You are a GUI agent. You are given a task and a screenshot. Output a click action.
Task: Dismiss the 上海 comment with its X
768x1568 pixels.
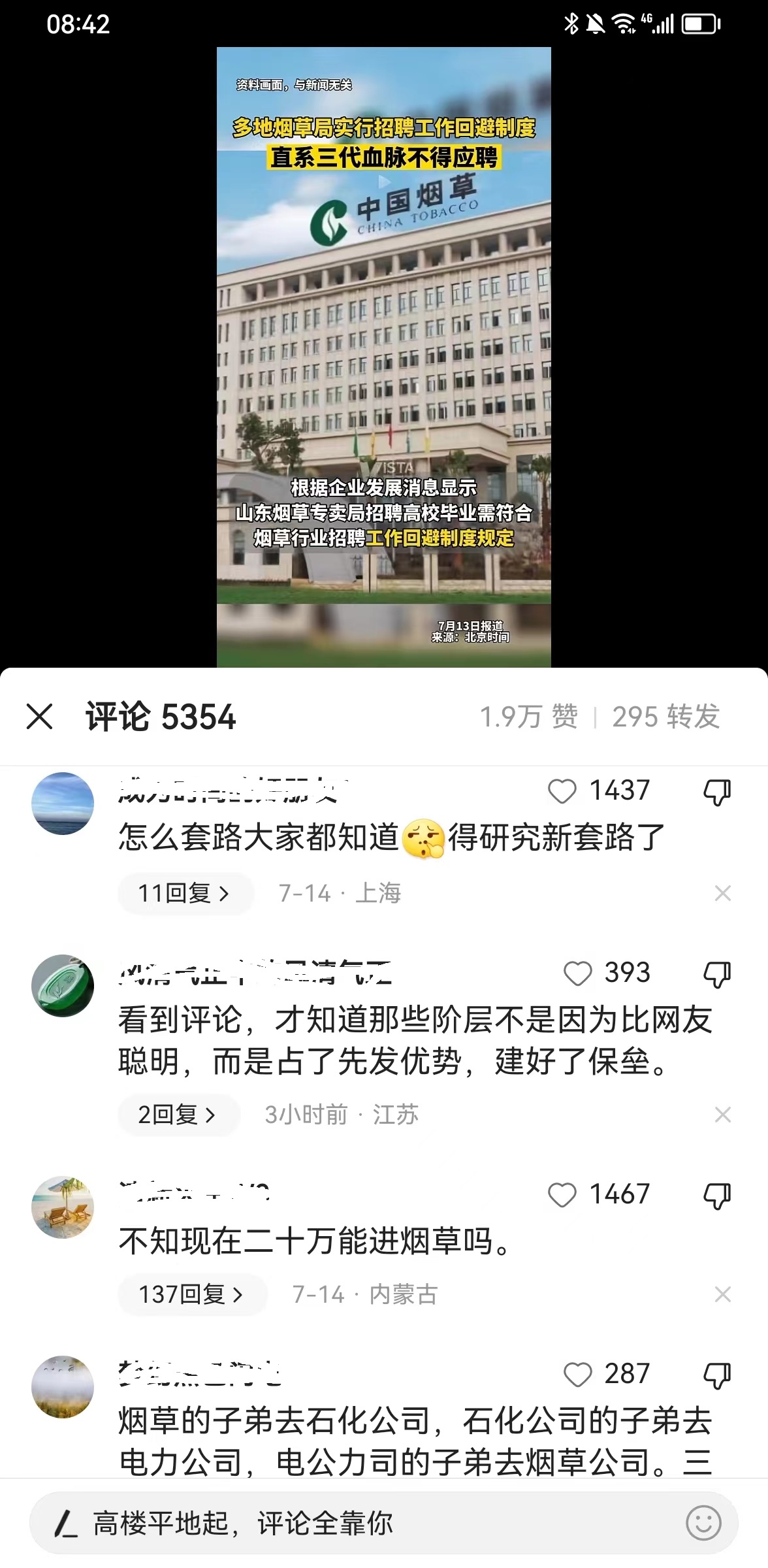coord(722,893)
